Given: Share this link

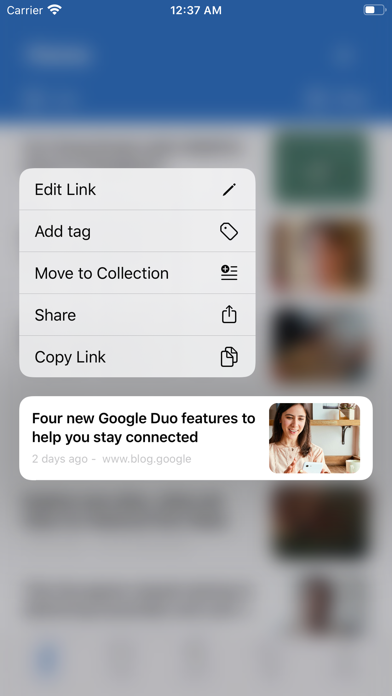Looking at the screenshot, I should pyautogui.click(x=137, y=315).
